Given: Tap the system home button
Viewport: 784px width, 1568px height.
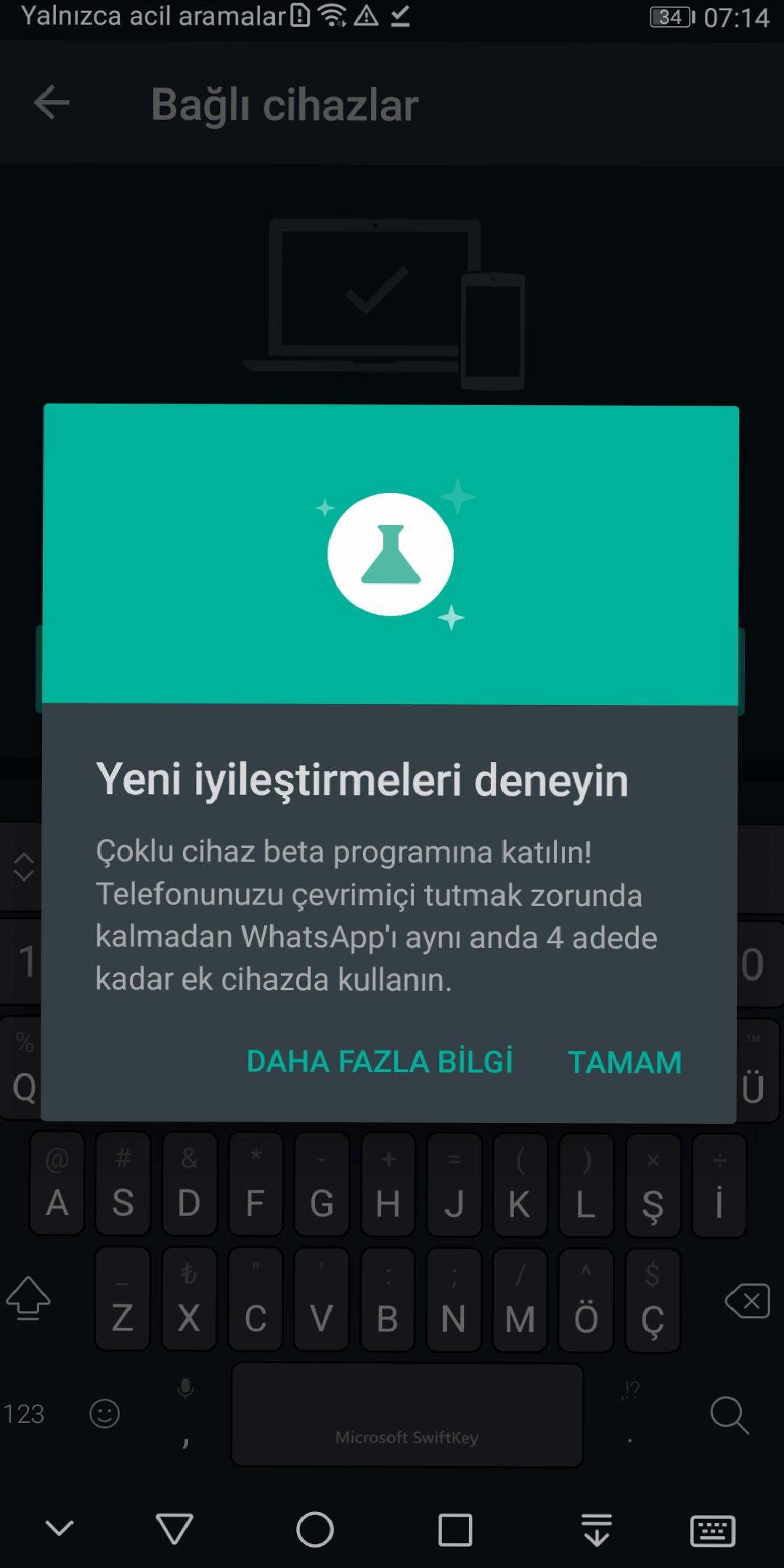Looking at the screenshot, I should coord(315,1530).
